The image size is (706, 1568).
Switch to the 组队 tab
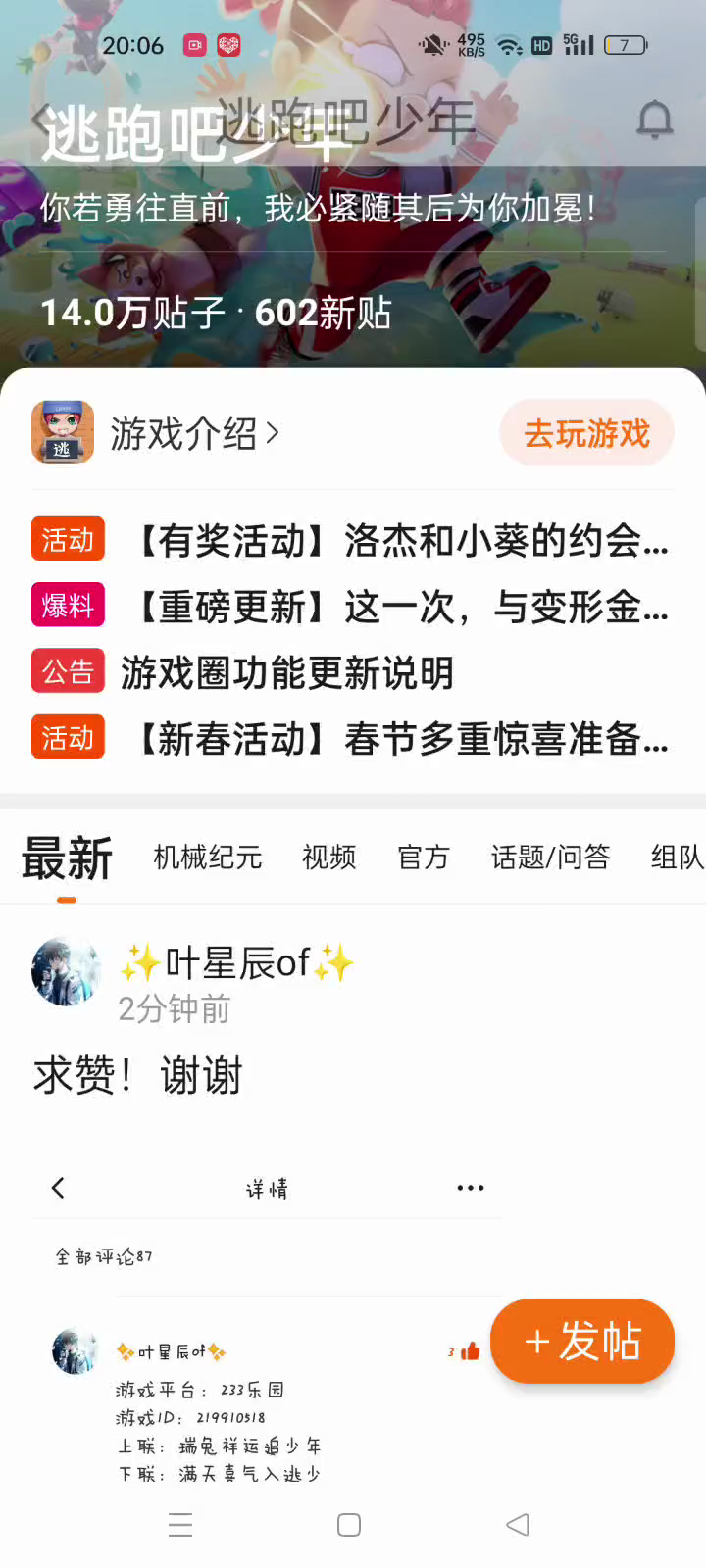click(x=677, y=857)
